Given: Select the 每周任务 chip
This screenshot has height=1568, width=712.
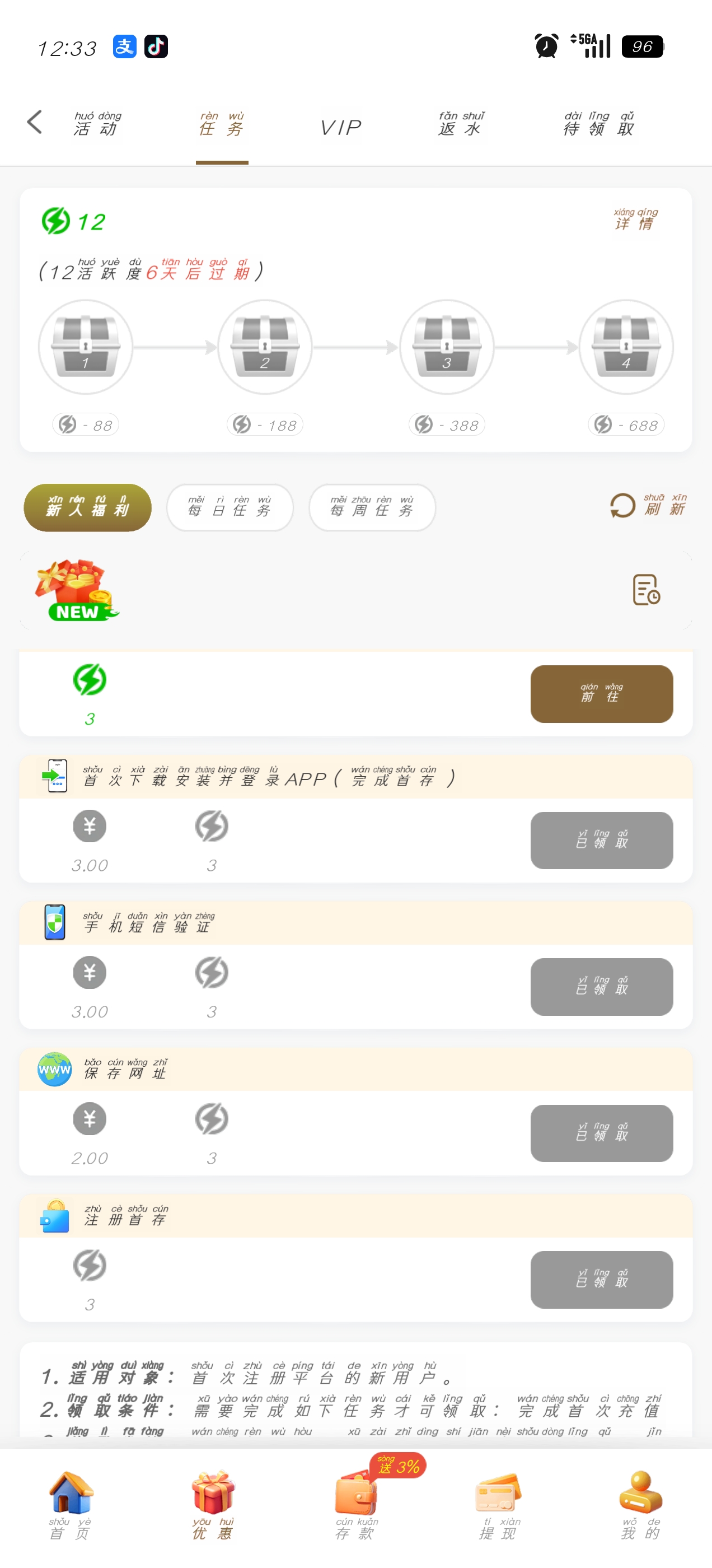Looking at the screenshot, I should pos(372,507).
